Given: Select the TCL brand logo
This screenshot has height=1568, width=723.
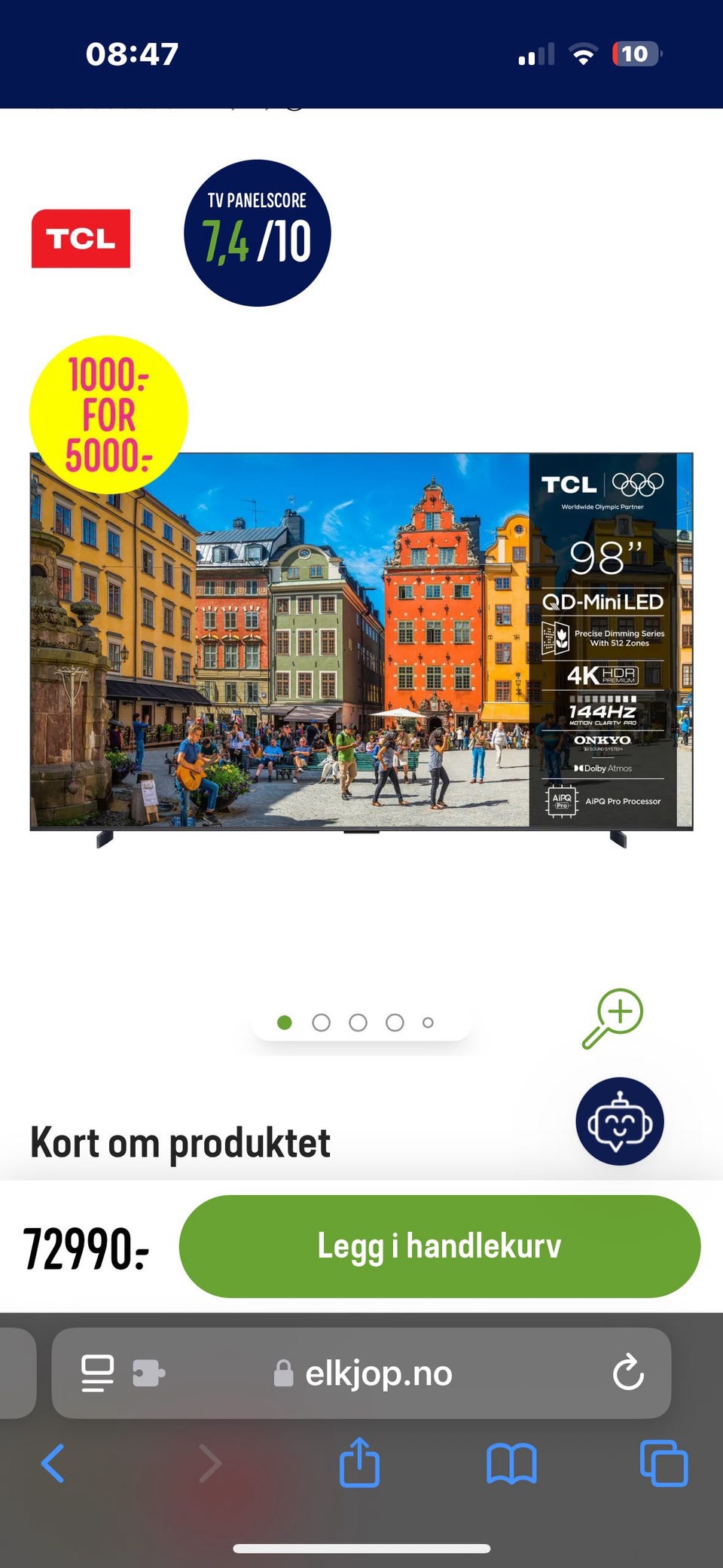Looking at the screenshot, I should 81,239.
